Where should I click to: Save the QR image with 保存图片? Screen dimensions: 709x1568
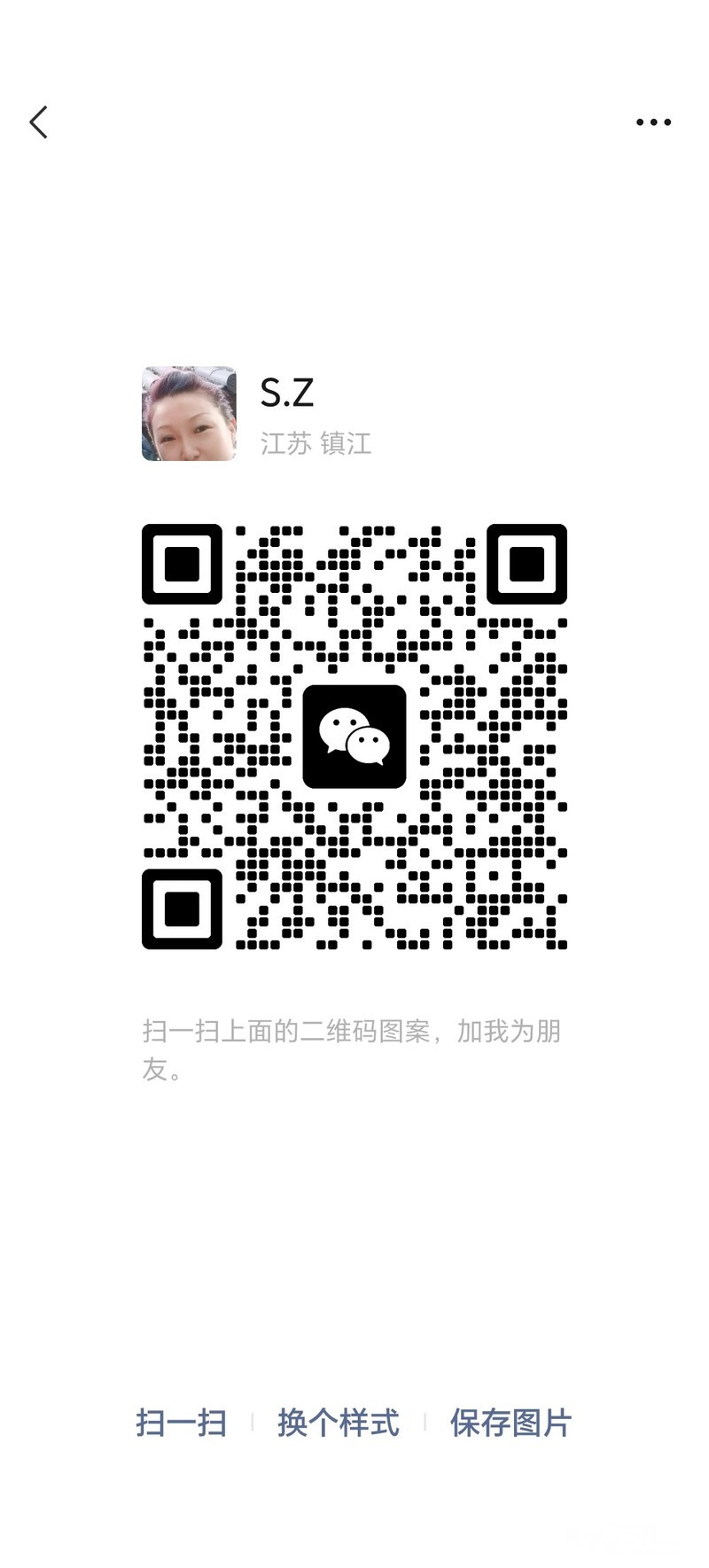coord(510,1423)
